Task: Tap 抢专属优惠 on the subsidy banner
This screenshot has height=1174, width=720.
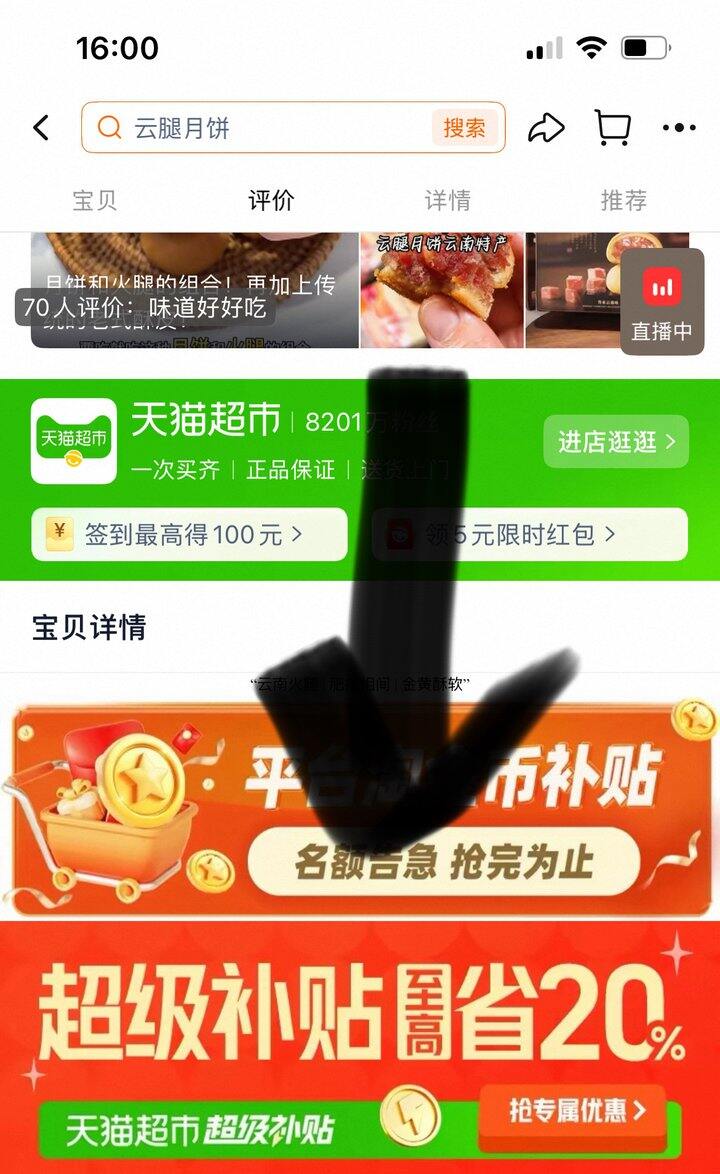Action: (575, 1110)
